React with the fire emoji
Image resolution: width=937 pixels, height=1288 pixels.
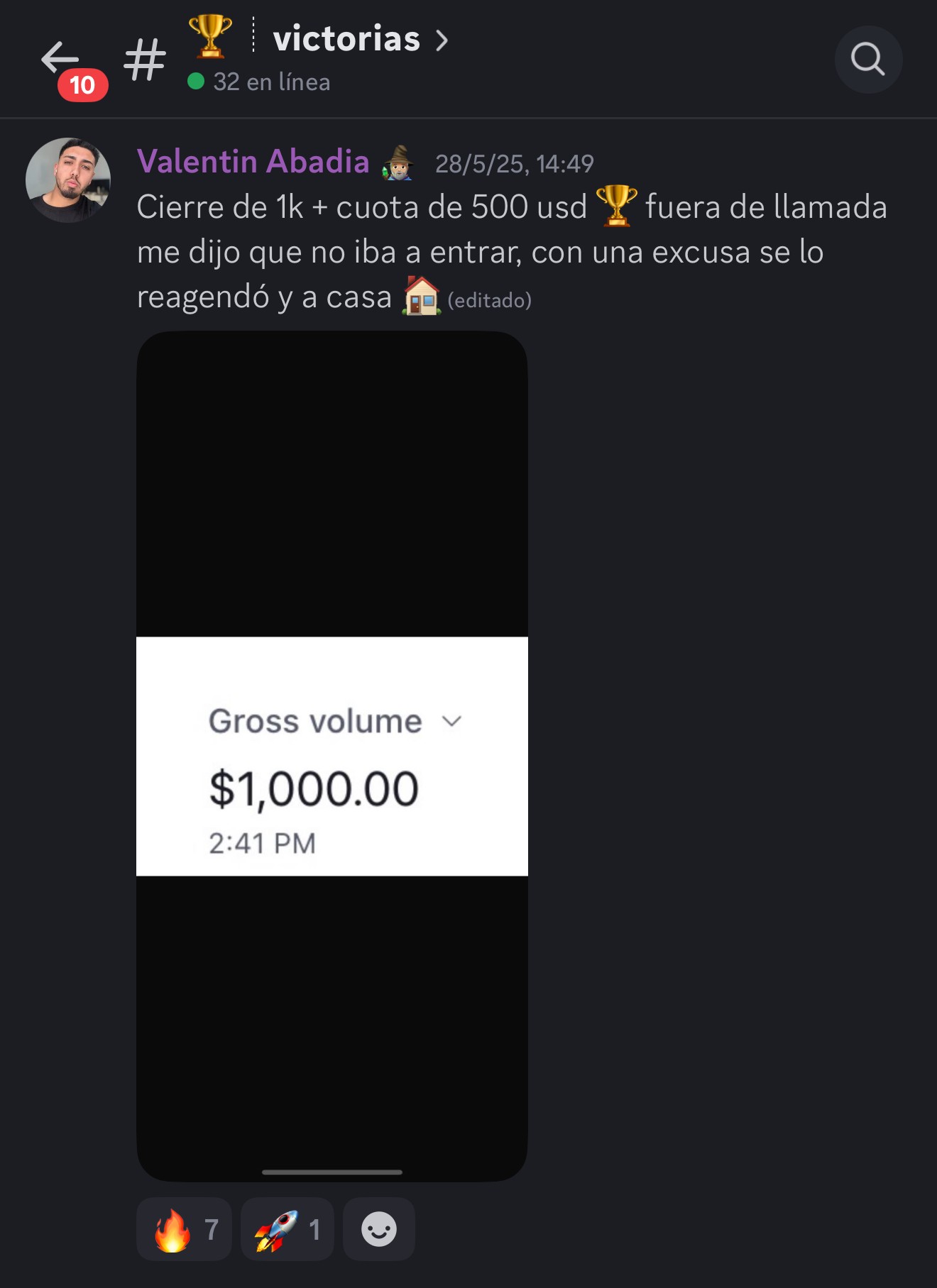tap(184, 1229)
